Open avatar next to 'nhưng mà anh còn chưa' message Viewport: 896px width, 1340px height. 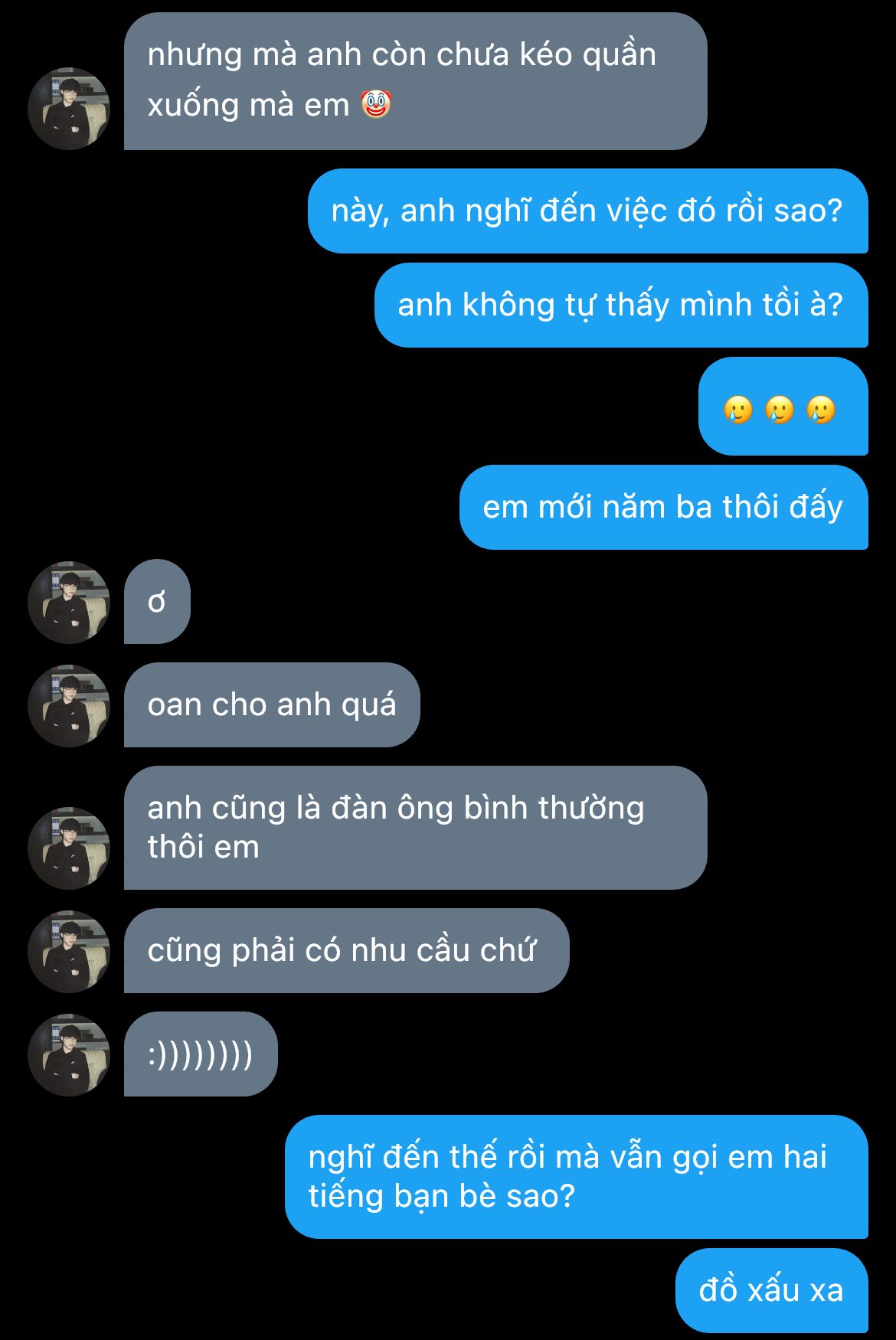click(69, 108)
